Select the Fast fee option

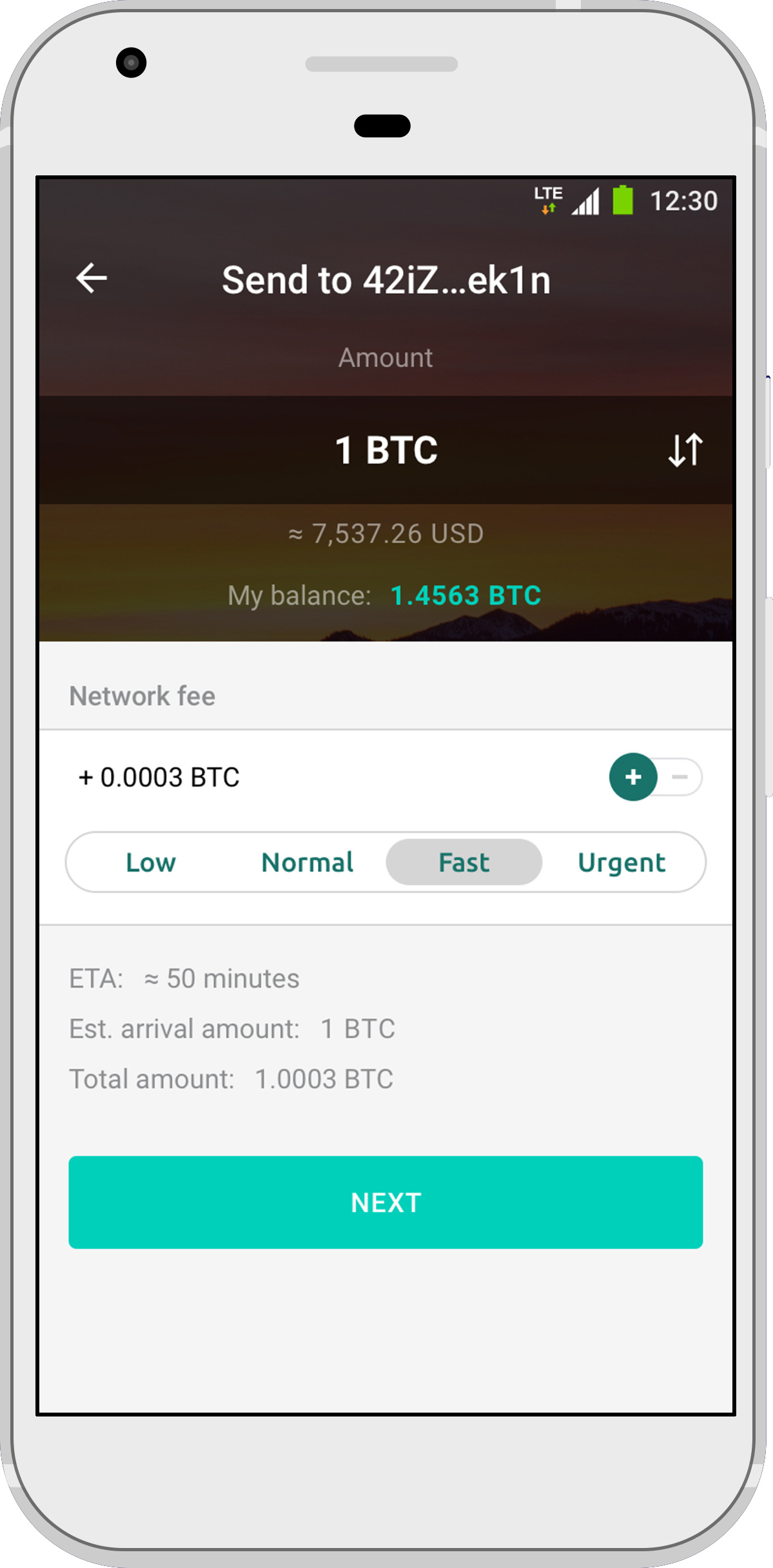[464, 863]
